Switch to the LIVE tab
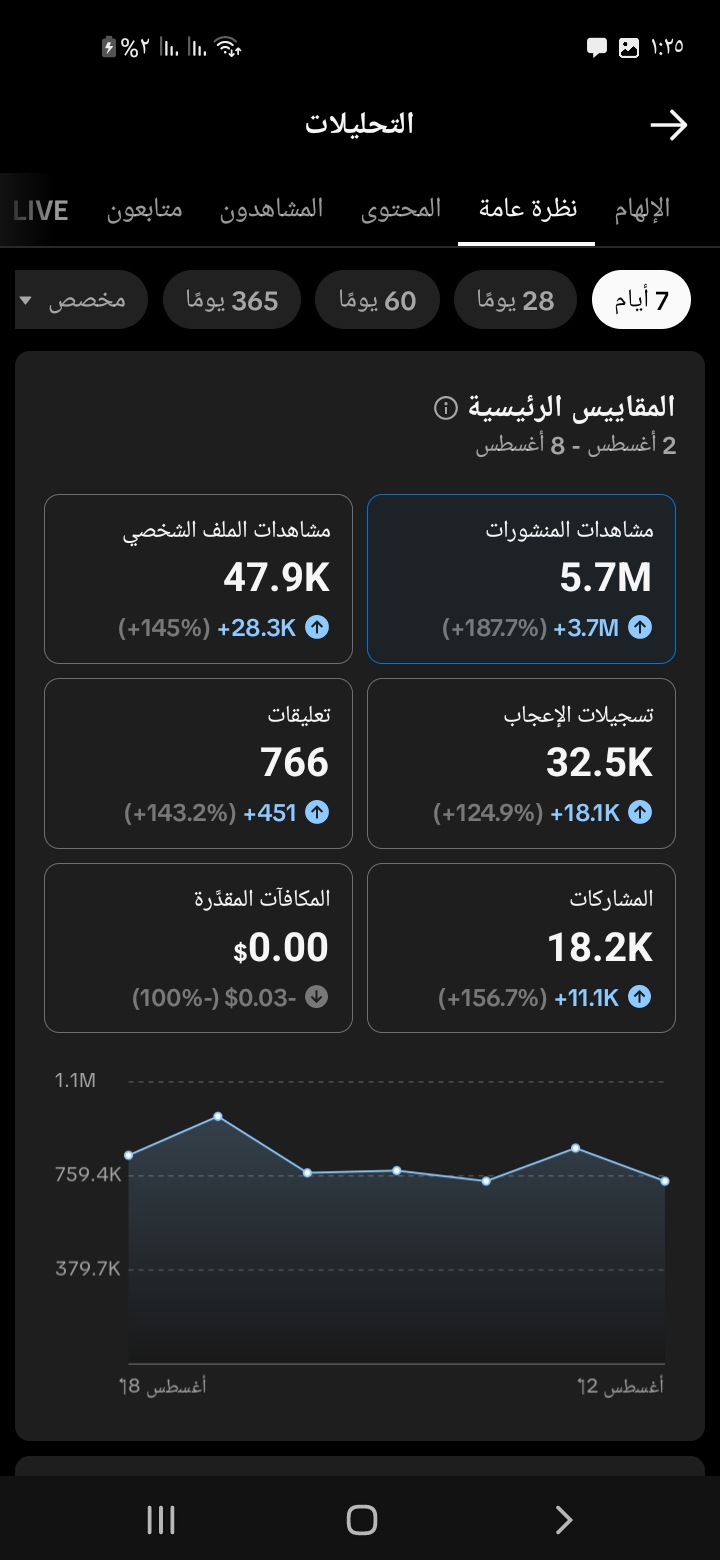 pyautogui.click(x=41, y=210)
